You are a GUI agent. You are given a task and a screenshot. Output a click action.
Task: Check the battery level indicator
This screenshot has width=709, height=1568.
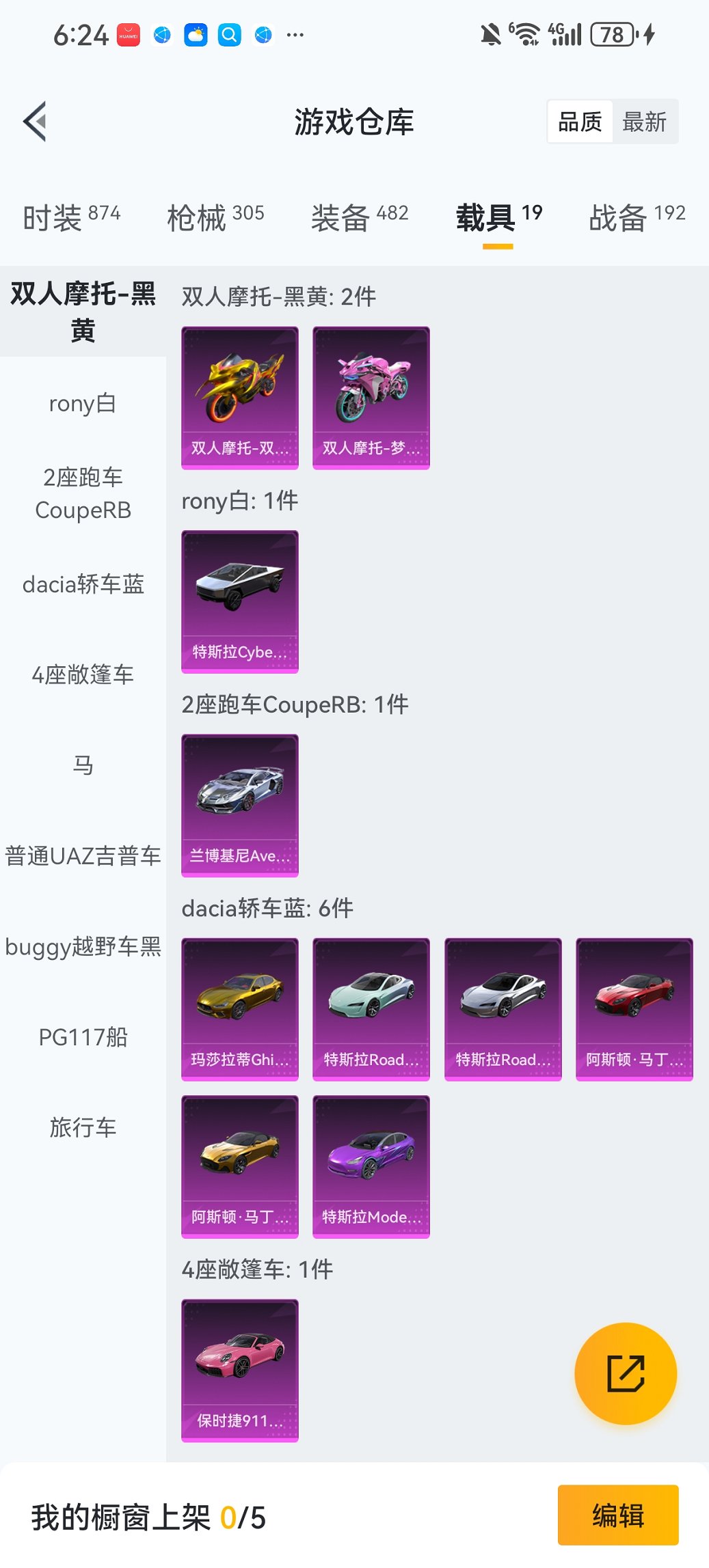pos(611,33)
